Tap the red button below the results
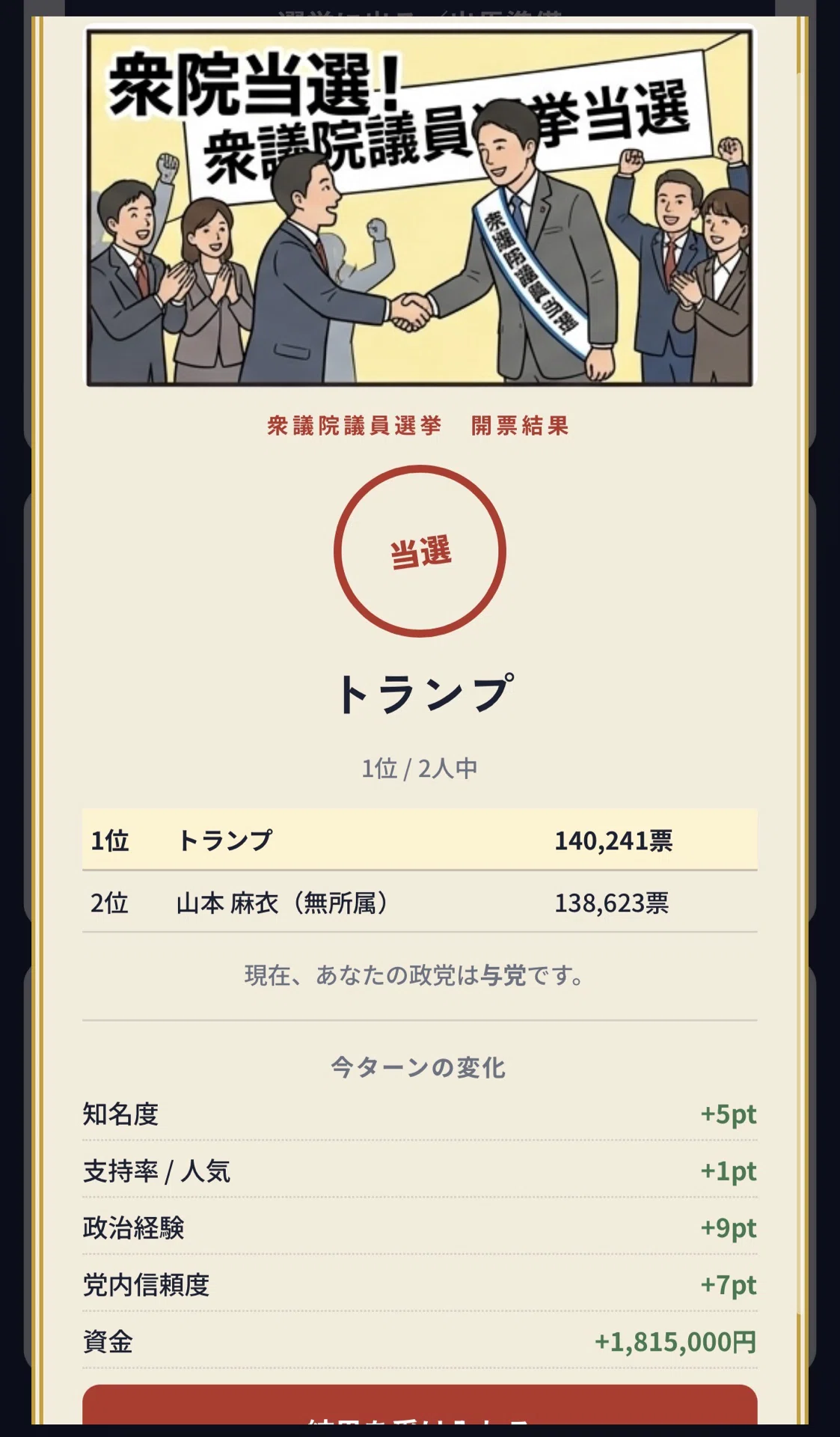Viewport: 840px width, 1437px height. point(420,1406)
